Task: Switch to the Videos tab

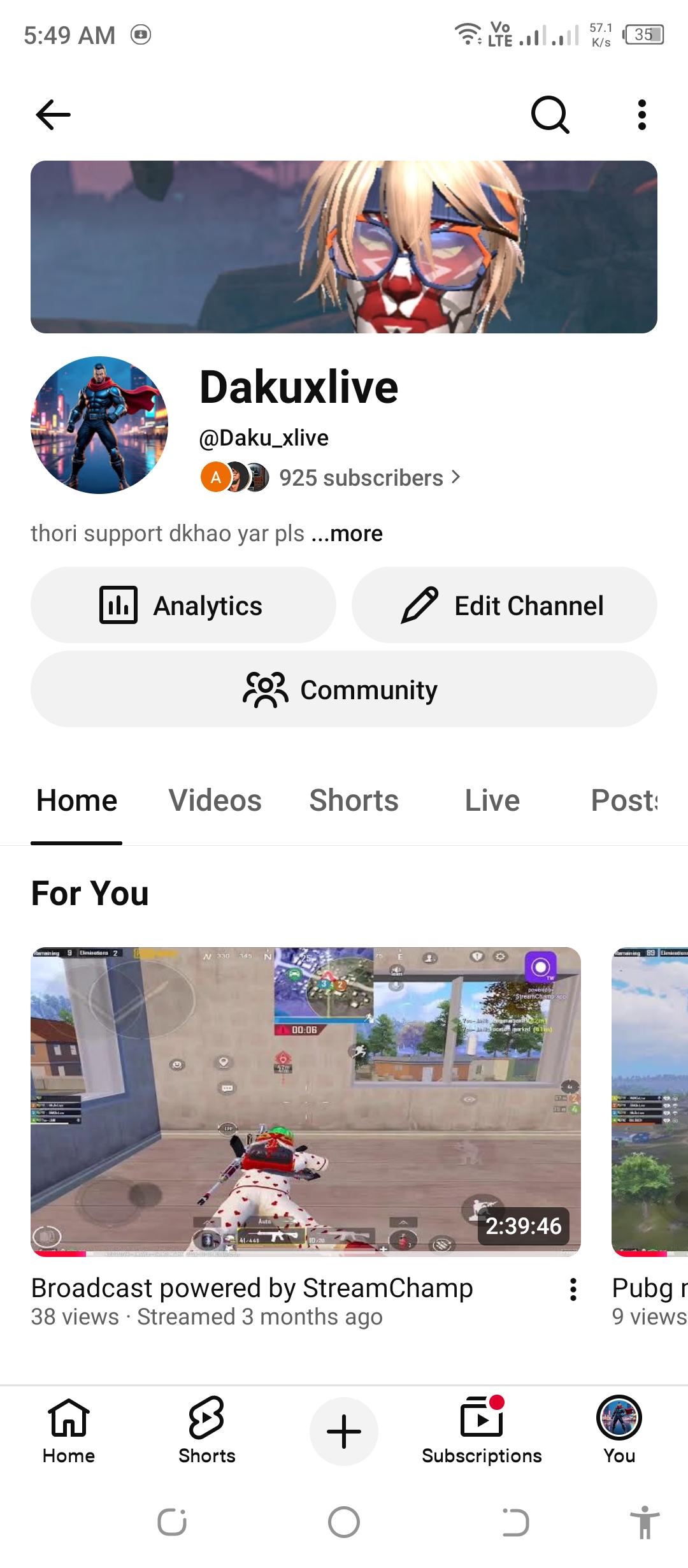Action: point(215,801)
